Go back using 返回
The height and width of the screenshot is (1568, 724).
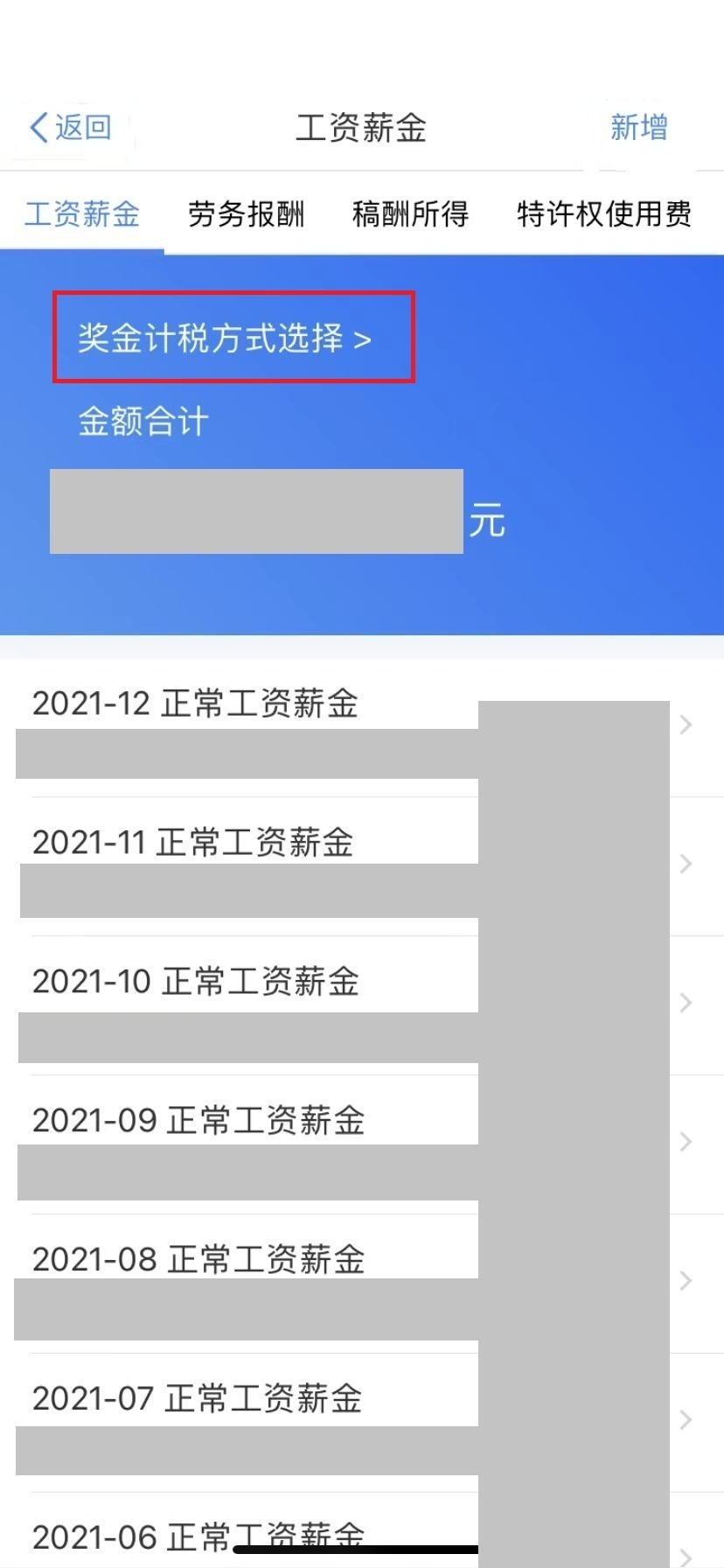click(x=70, y=128)
